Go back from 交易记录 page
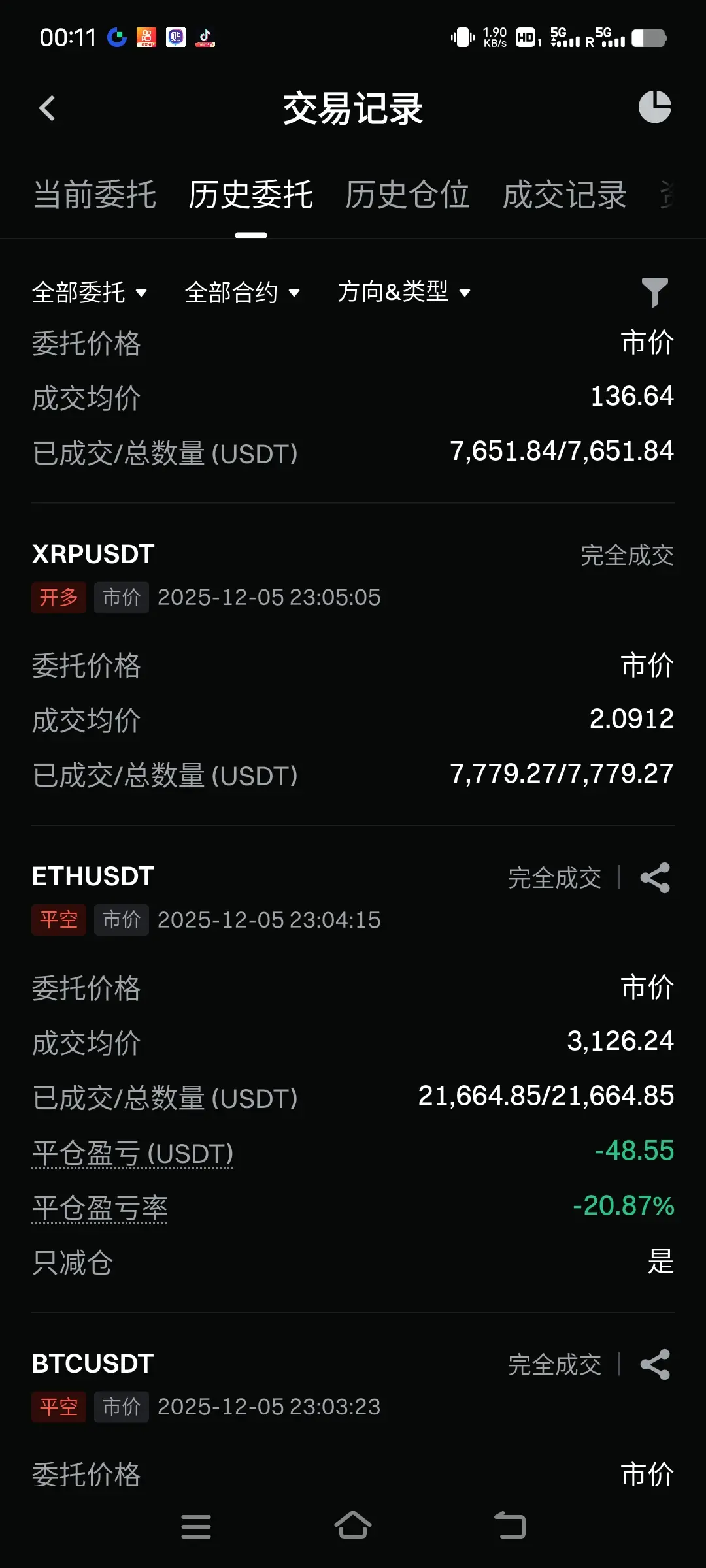 coord(47,108)
